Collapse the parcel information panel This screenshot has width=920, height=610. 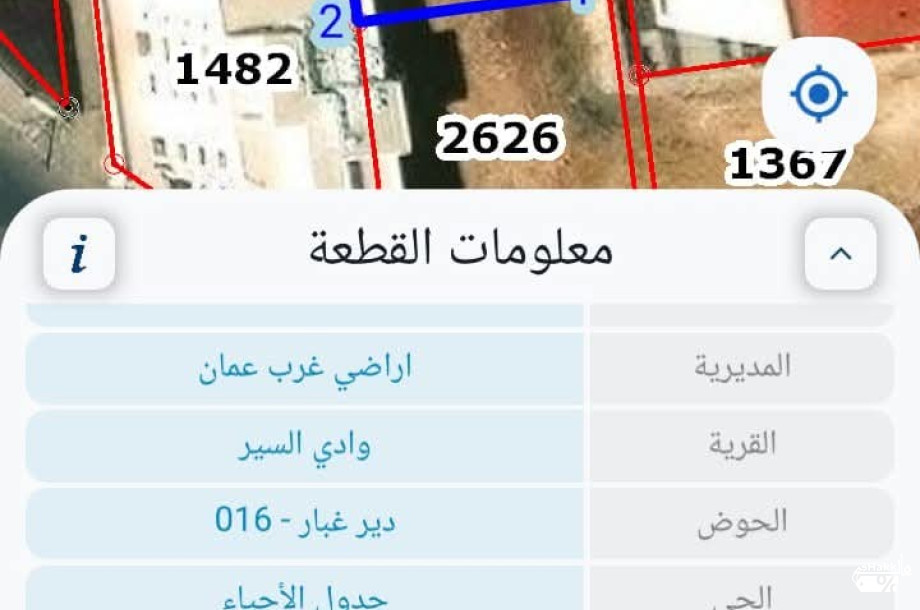click(x=841, y=254)
